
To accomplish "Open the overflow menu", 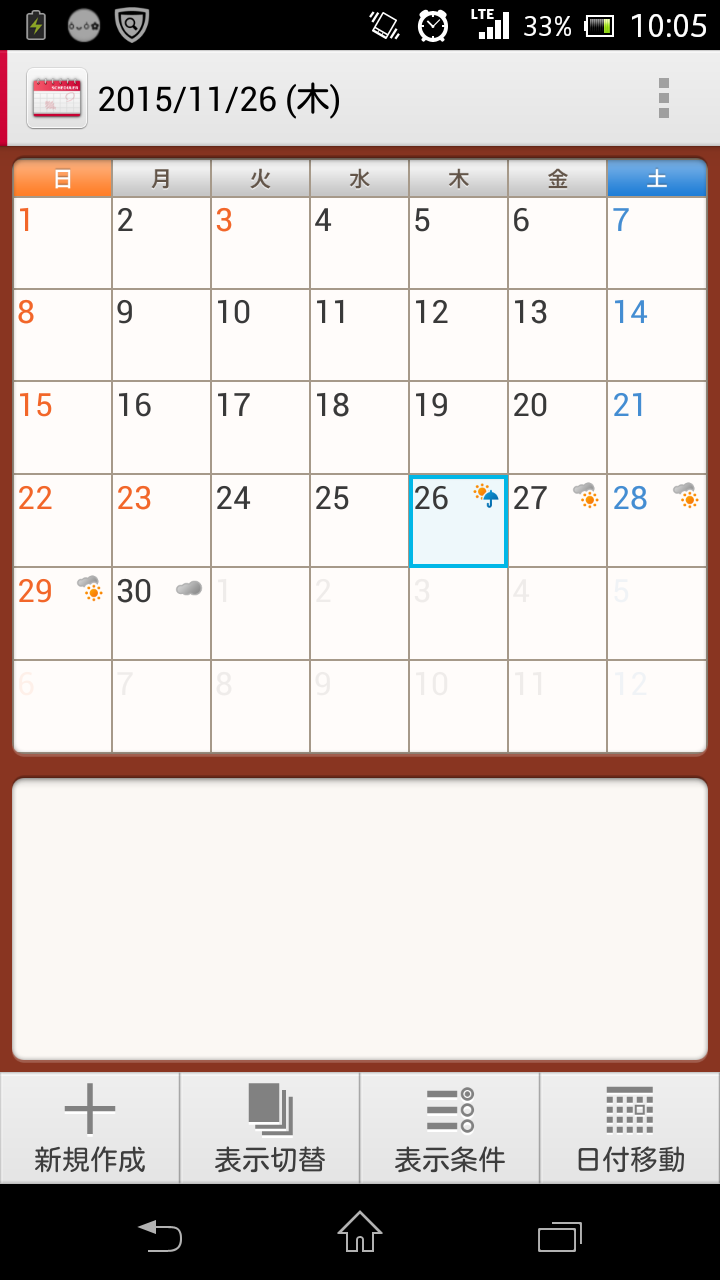I will pyautogui.click(x=663, y=98).
